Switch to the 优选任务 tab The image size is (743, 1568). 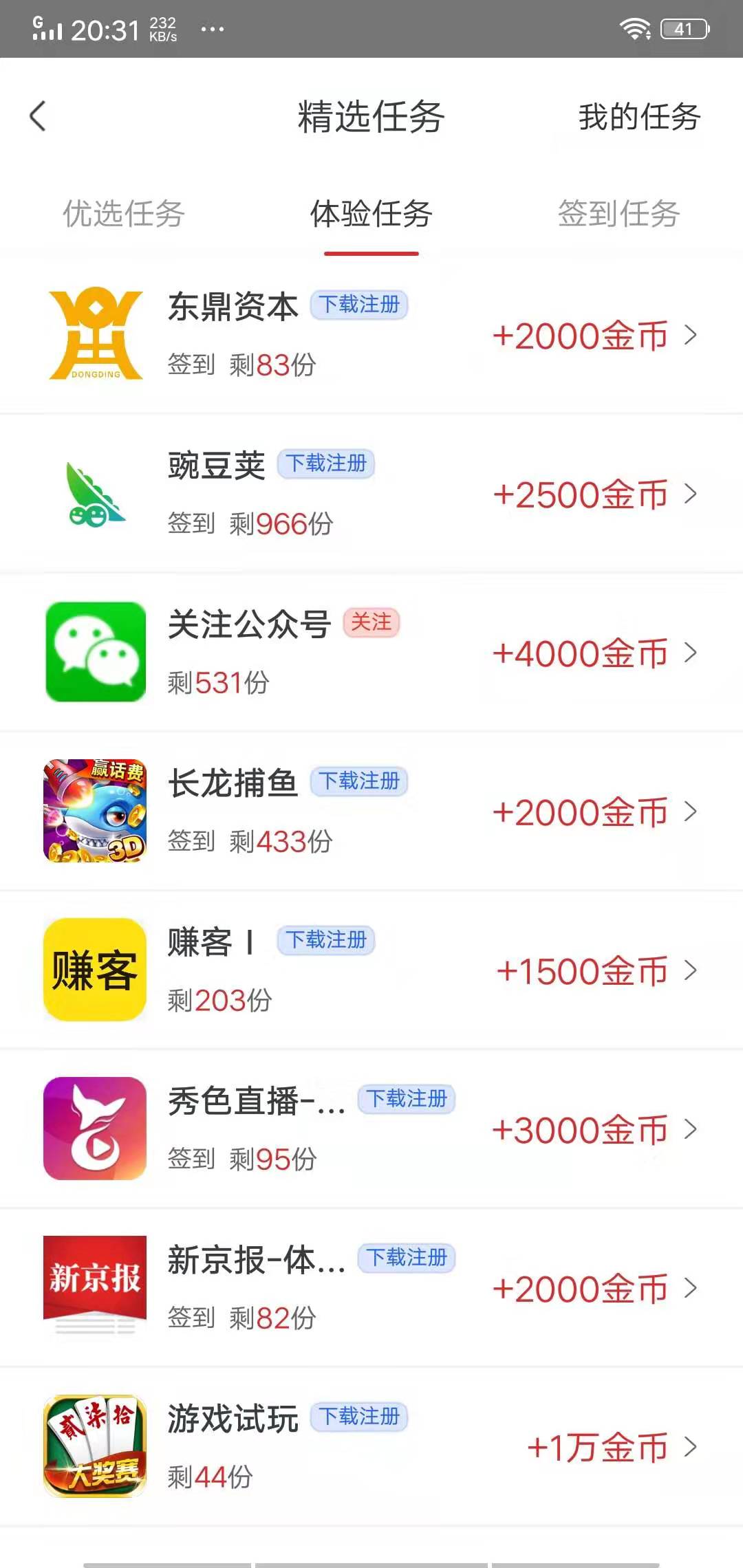(122, 214)
